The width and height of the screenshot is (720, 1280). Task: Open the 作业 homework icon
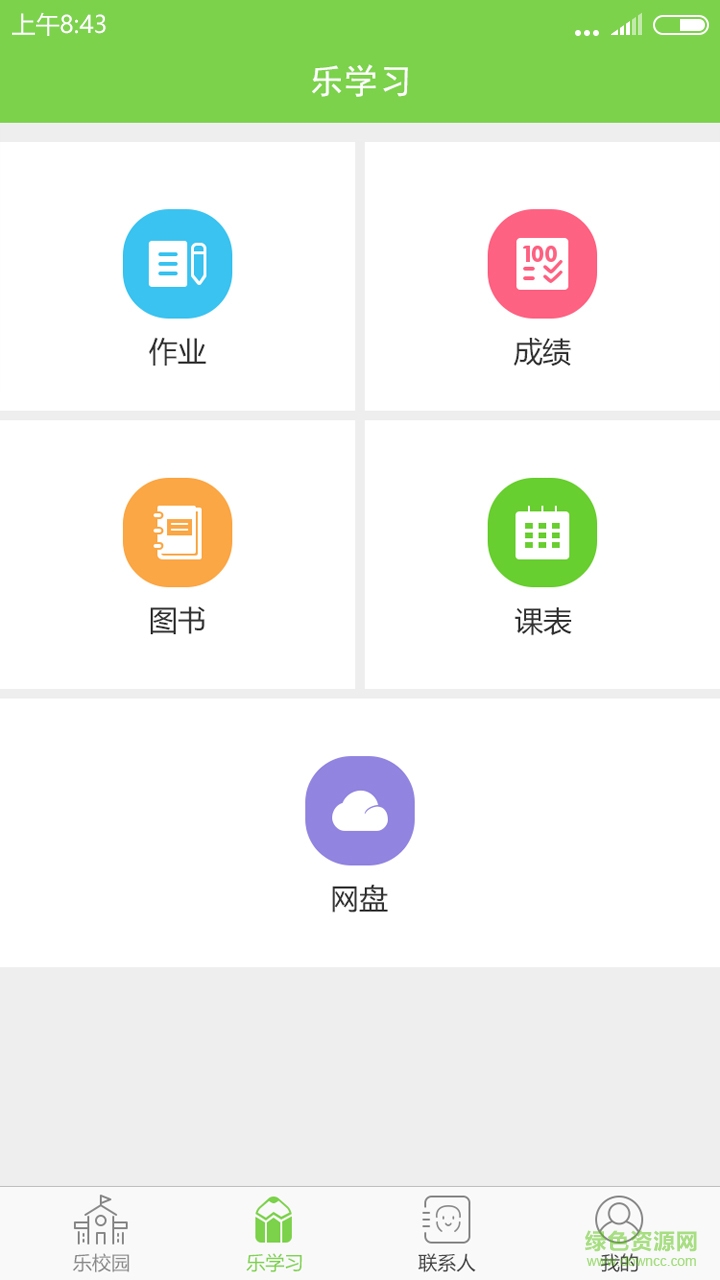click(x=177, y=263)
